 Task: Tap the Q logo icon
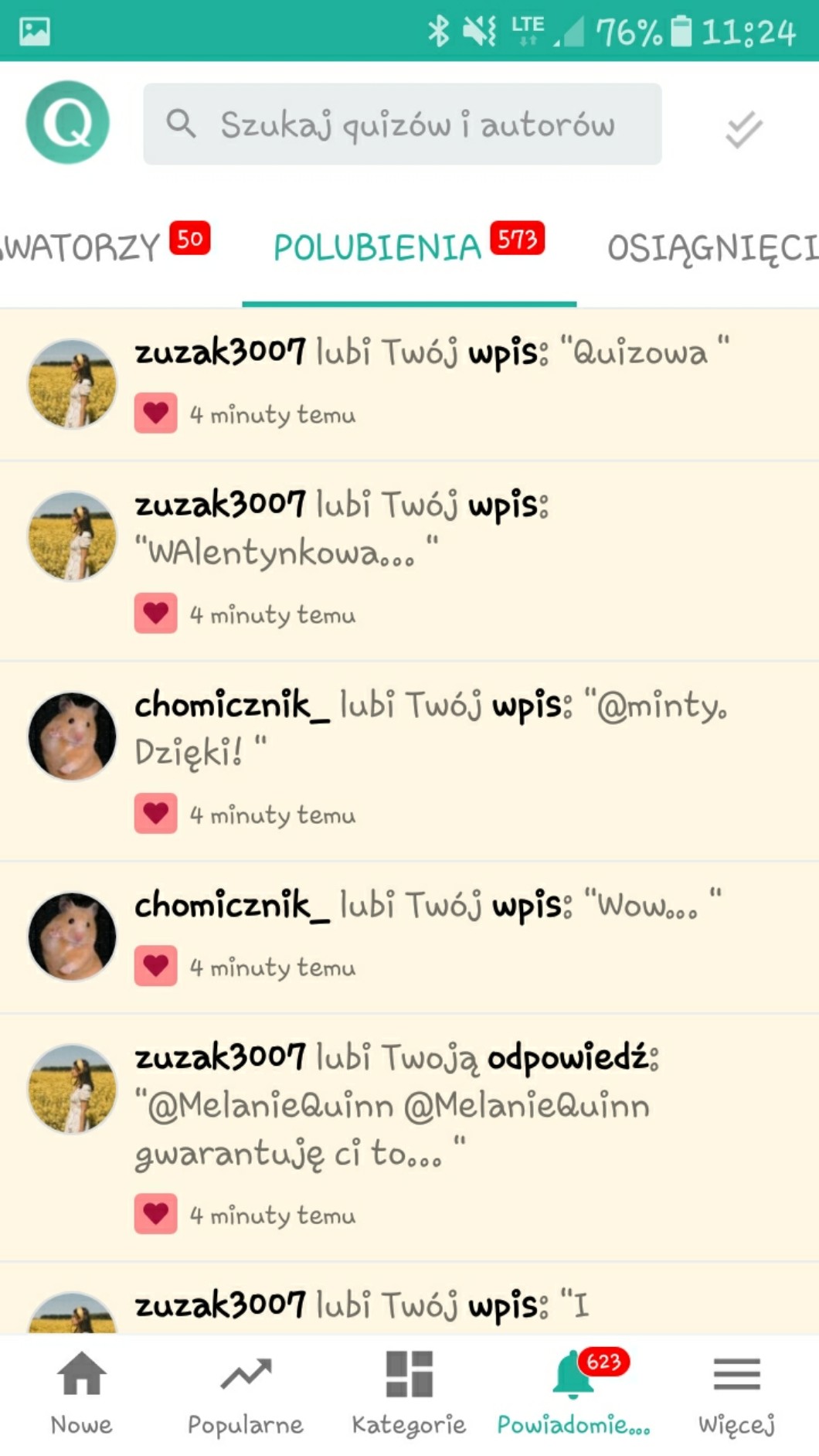pos(68,122)
